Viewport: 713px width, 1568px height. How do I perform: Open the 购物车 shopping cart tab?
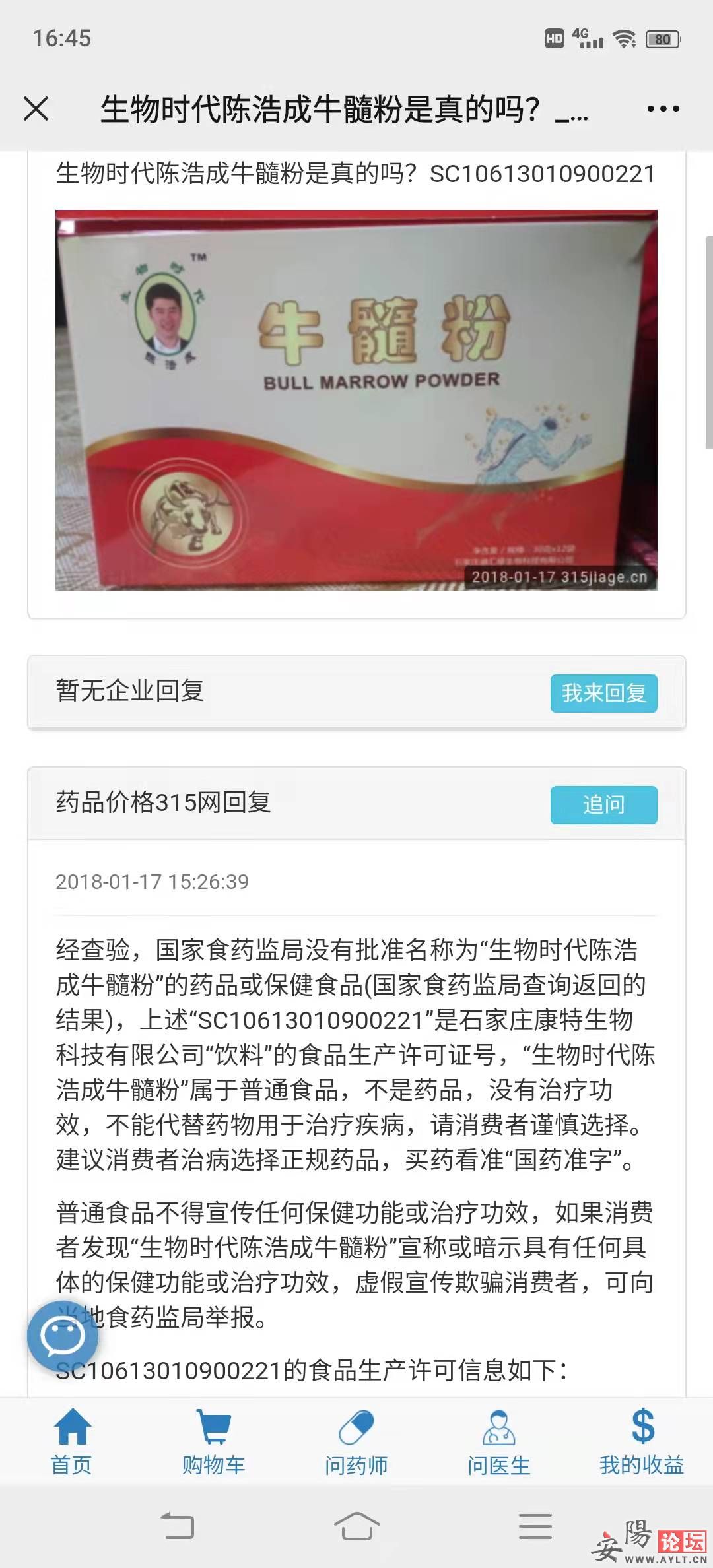click(214, 1441)
